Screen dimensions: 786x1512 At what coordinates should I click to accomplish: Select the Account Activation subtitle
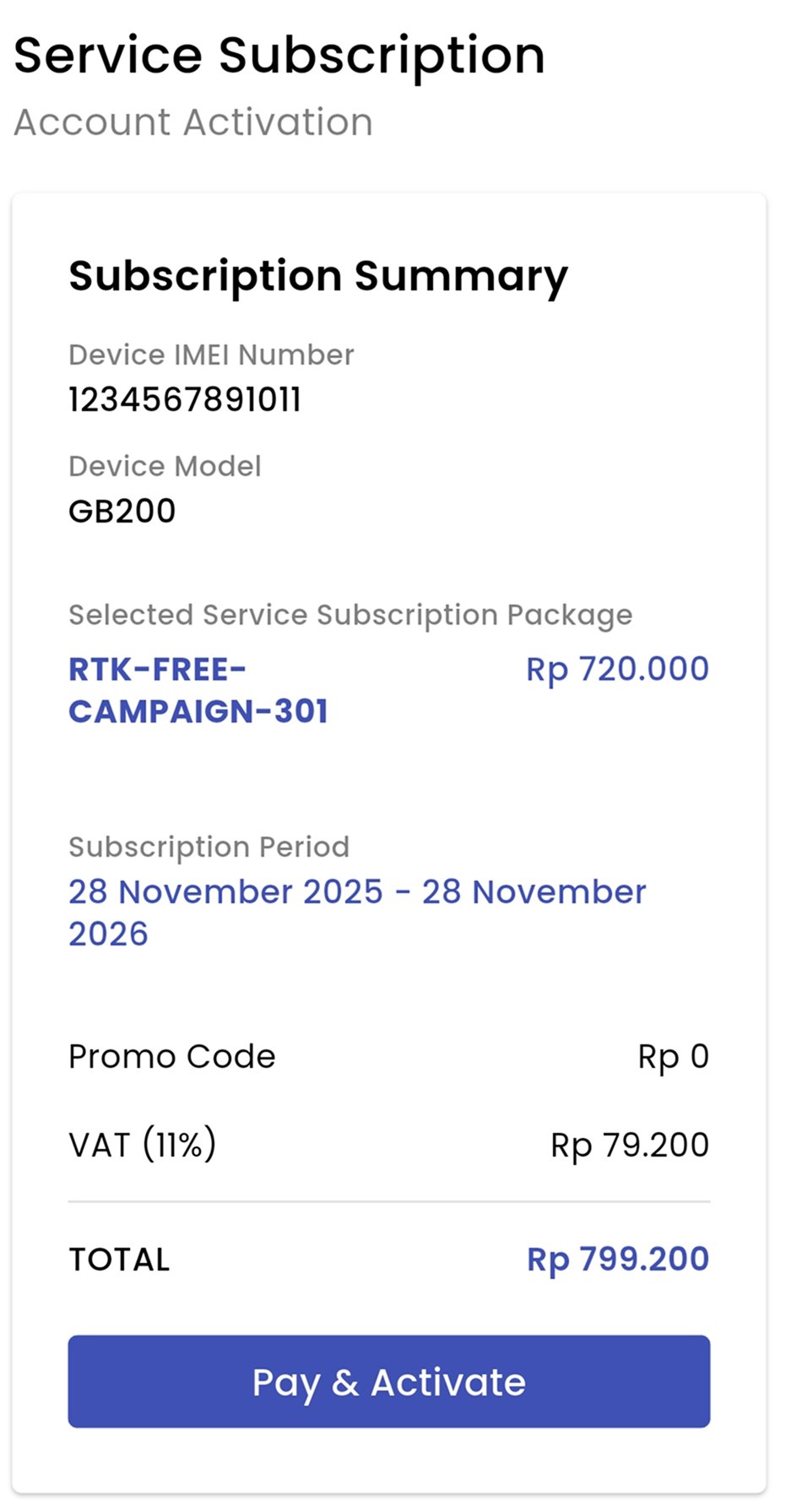coord(193,122)
